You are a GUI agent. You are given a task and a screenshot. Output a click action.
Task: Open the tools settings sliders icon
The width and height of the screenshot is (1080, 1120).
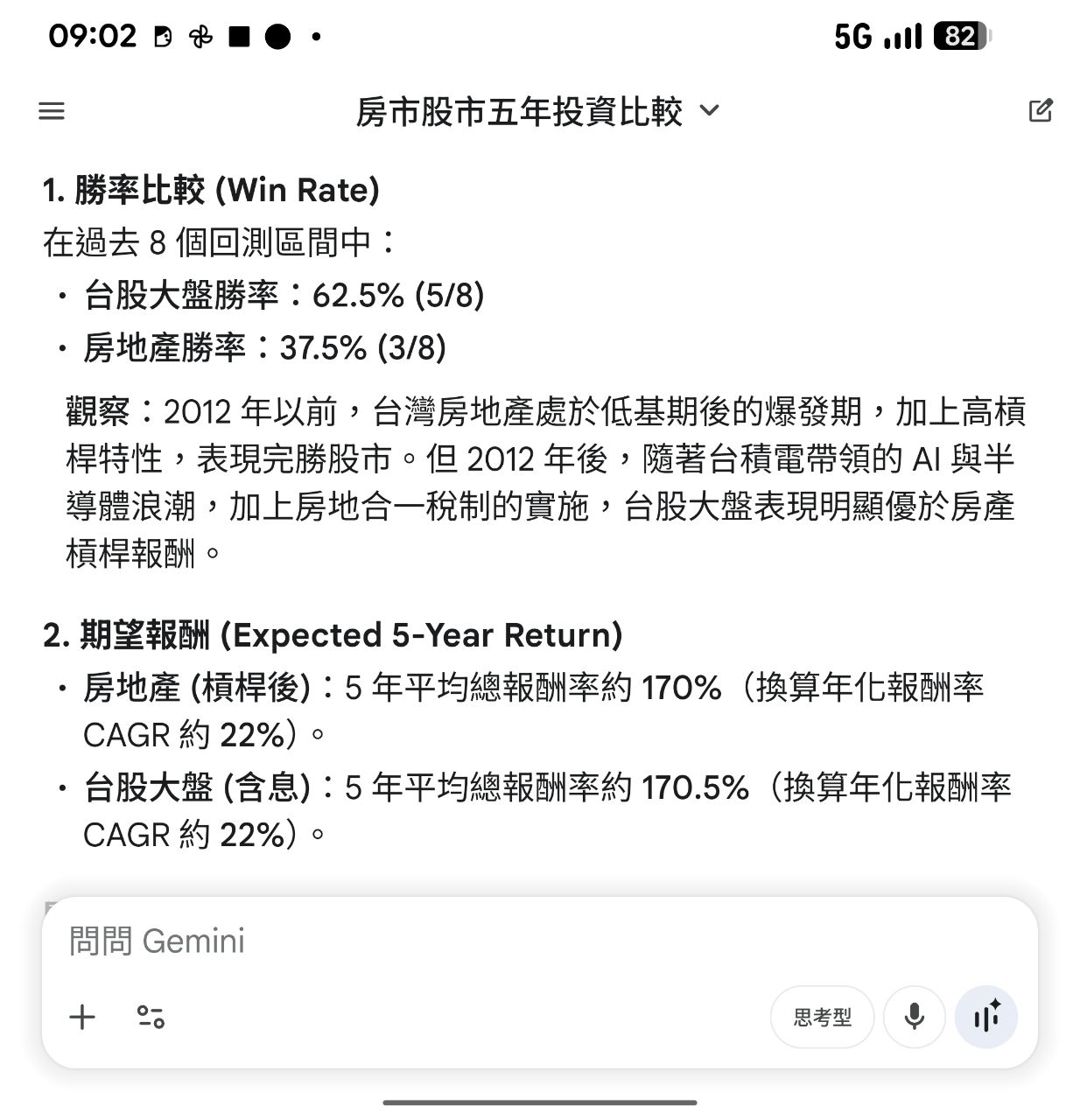click(x=151, y=1017)
